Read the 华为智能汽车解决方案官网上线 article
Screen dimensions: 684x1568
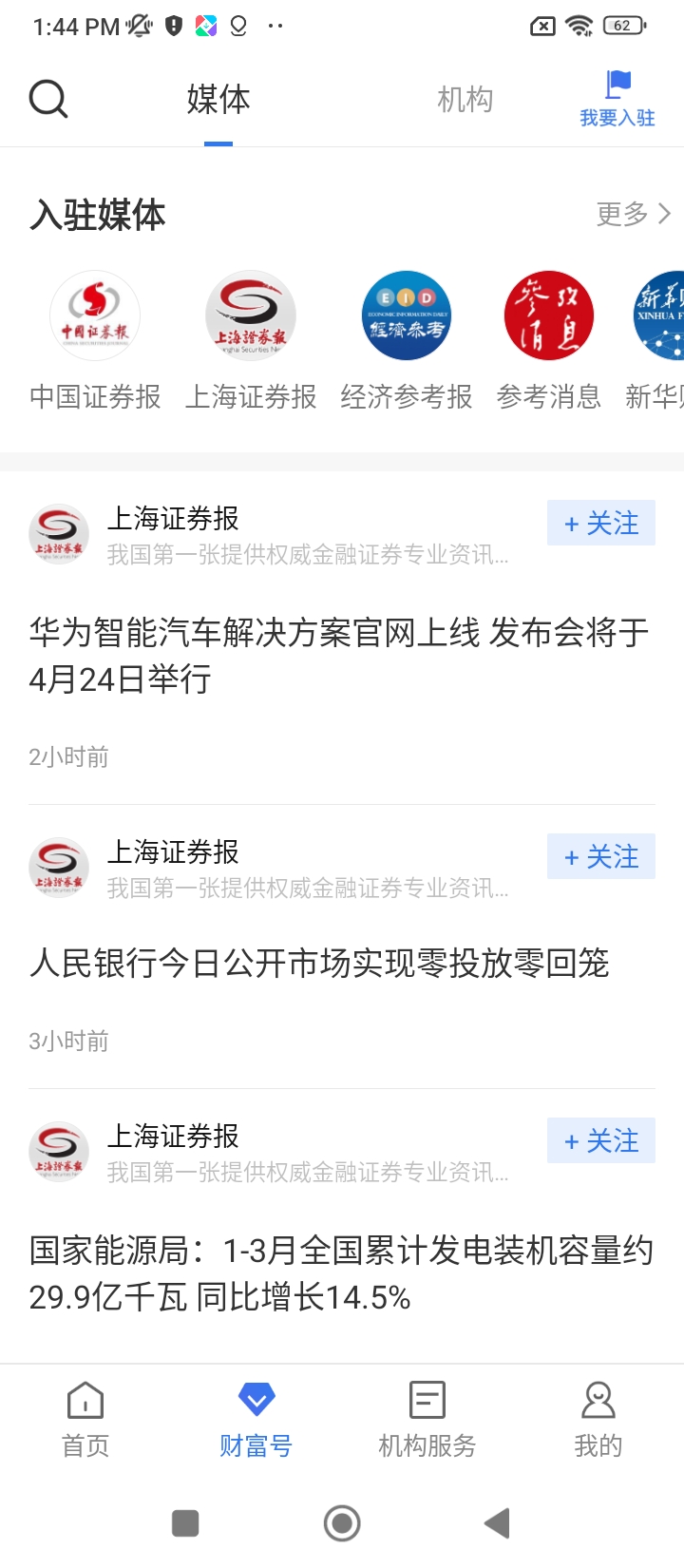(x=338, y=656)
